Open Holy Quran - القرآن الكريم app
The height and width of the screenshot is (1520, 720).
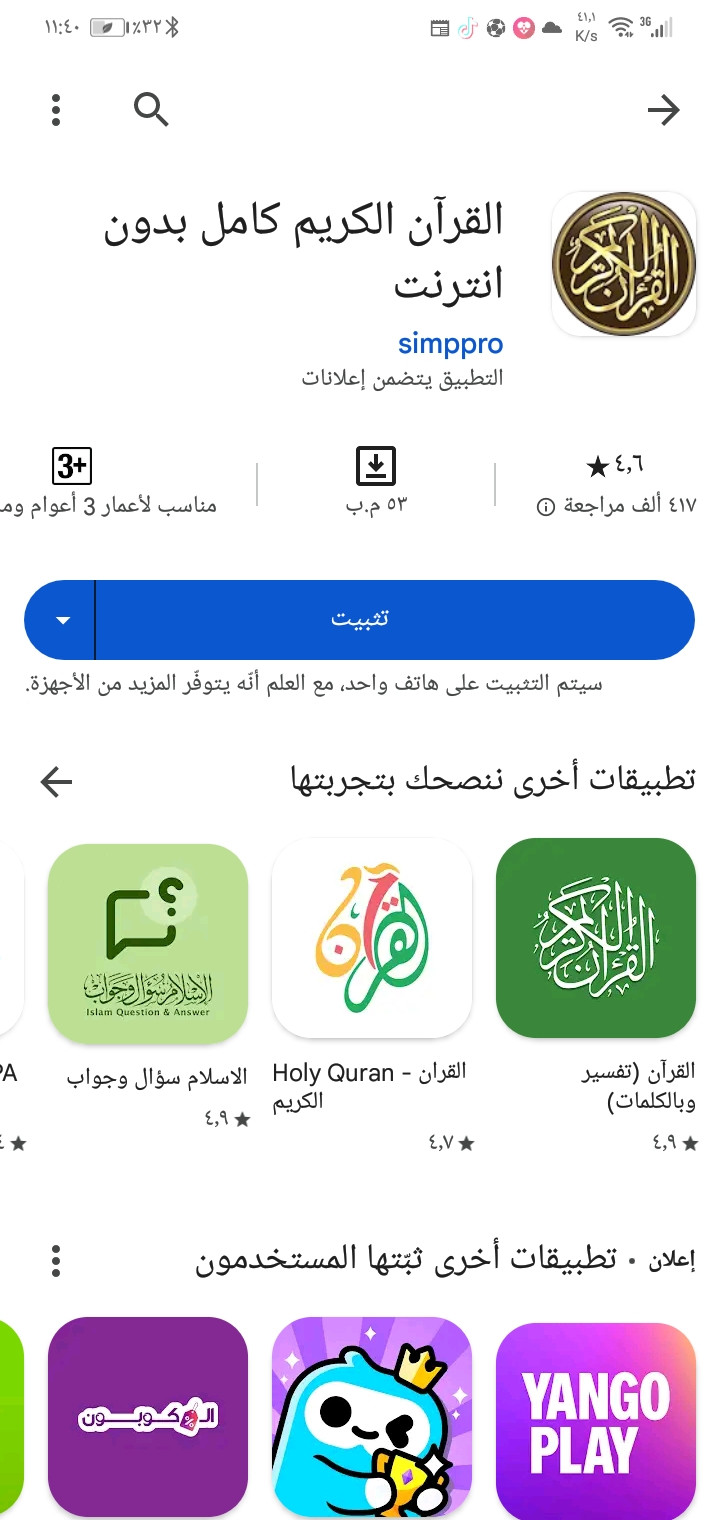[x=371, y=938]
